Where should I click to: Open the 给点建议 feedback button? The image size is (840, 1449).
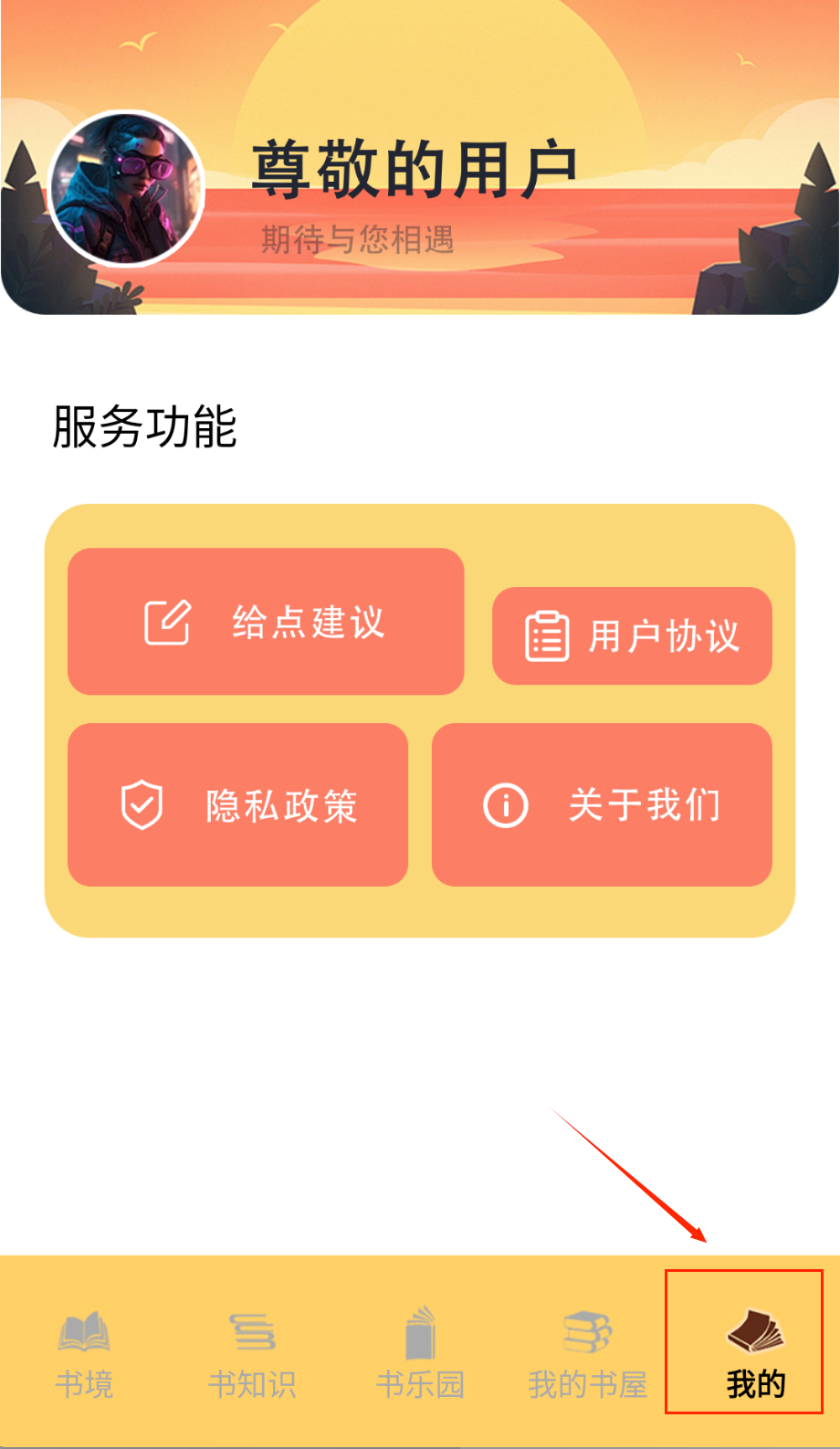(266, 622)
